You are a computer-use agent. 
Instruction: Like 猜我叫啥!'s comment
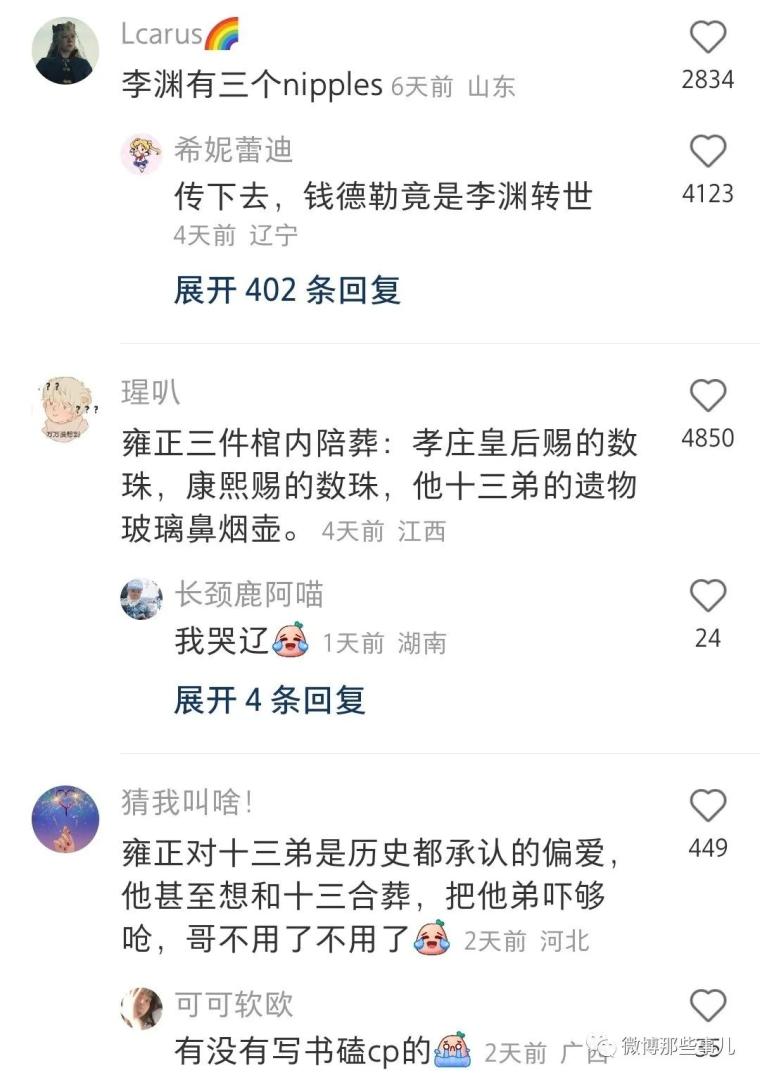point(708,806)
